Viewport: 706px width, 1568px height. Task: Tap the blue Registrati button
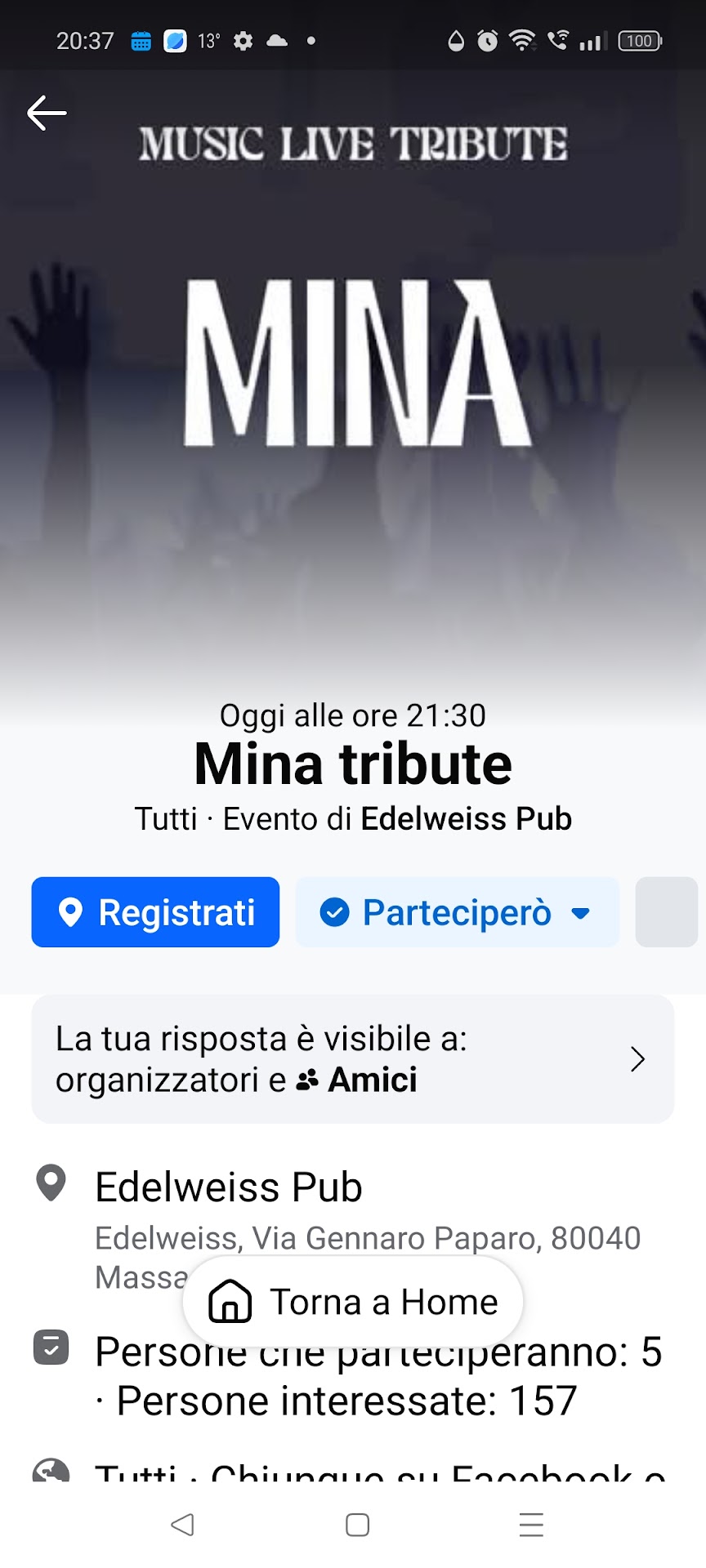[x=155, y=912]
